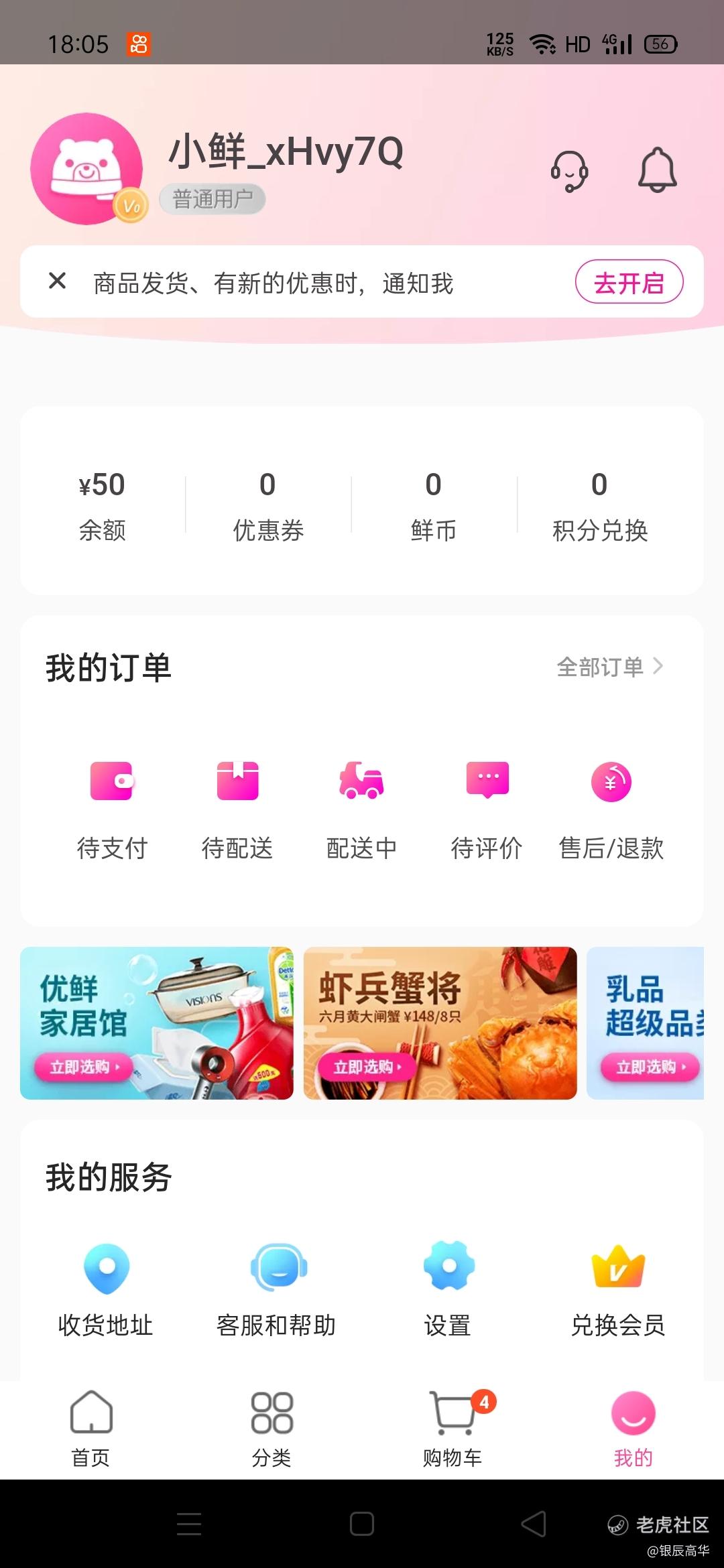Image resolution: width=724 pixels, height=1568 pixels.
Task: Switch to the 购物车 cart tab
Action: click(x=452, y=1427)
